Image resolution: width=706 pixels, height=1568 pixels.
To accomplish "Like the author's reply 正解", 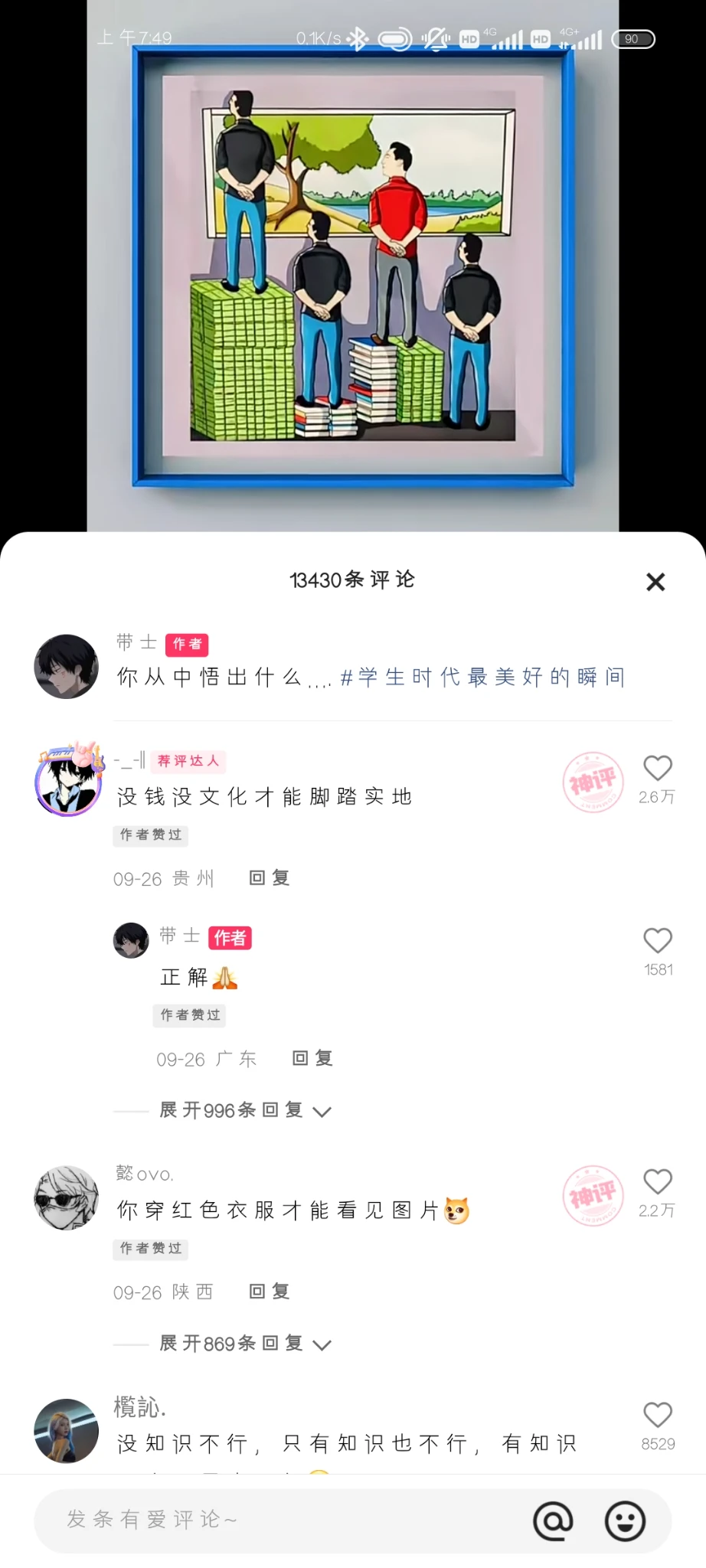I will tap(657, 941).
